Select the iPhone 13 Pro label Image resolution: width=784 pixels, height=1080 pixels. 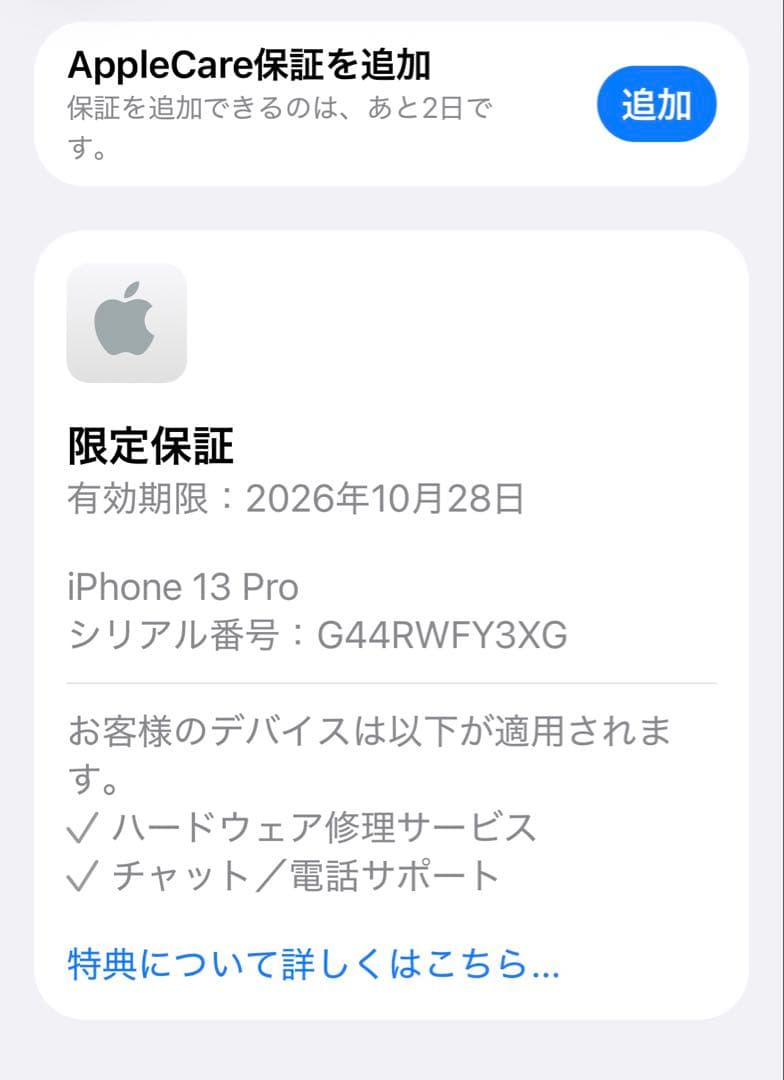[182, 587]
